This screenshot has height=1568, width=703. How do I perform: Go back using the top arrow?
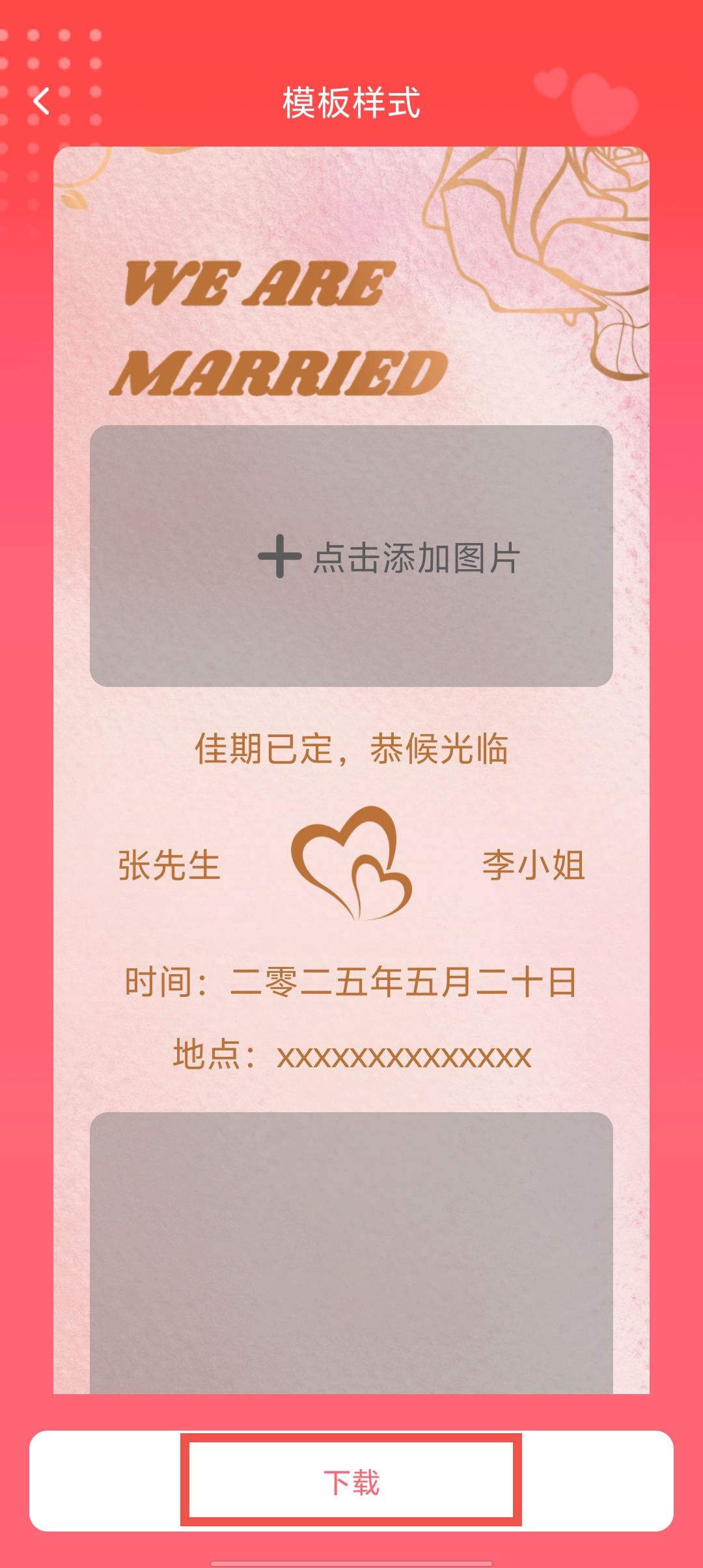pyautogui.click(x=41, y=102)
